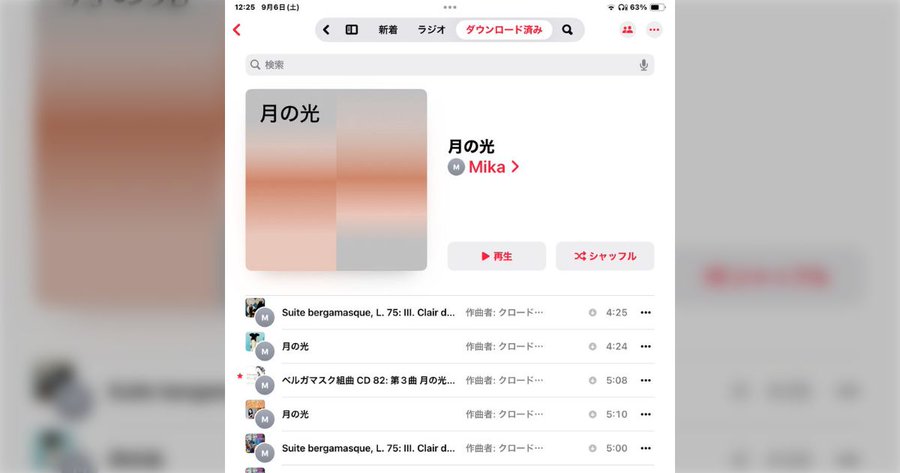This screenshot has height=473, width=900.
Task: Select the ダウンロード済み tab
Action: pyautogui.click(x=504, y=30)
